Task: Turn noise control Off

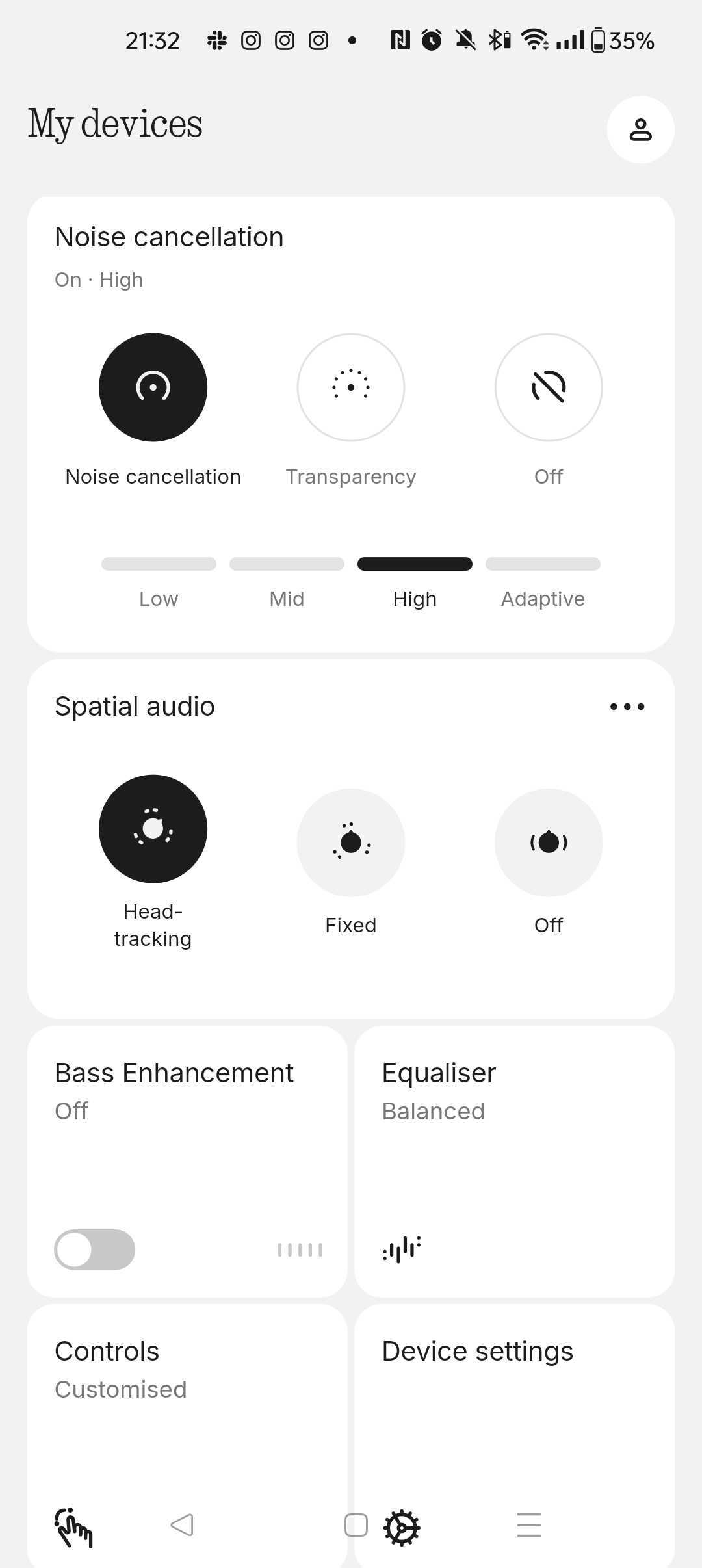Action: point(549,387)
